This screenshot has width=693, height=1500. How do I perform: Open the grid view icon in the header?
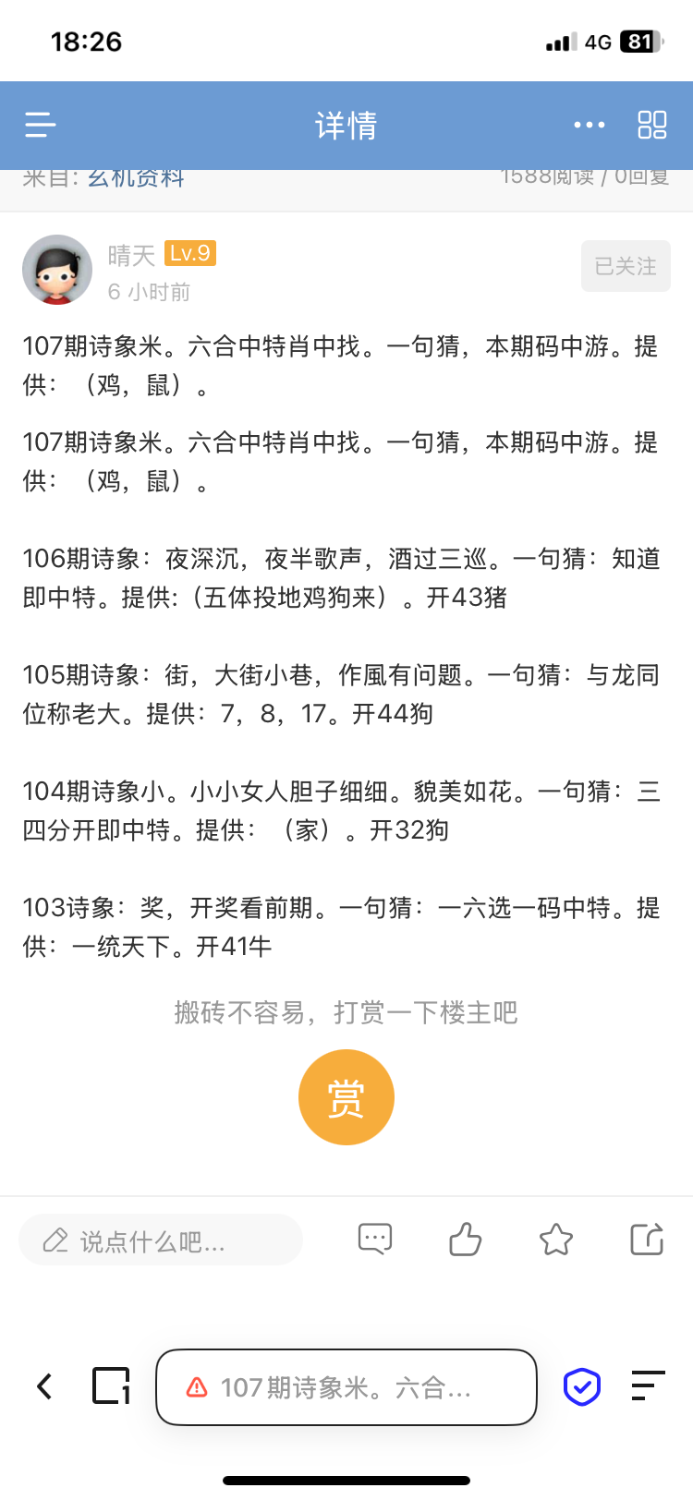point(652,125)
